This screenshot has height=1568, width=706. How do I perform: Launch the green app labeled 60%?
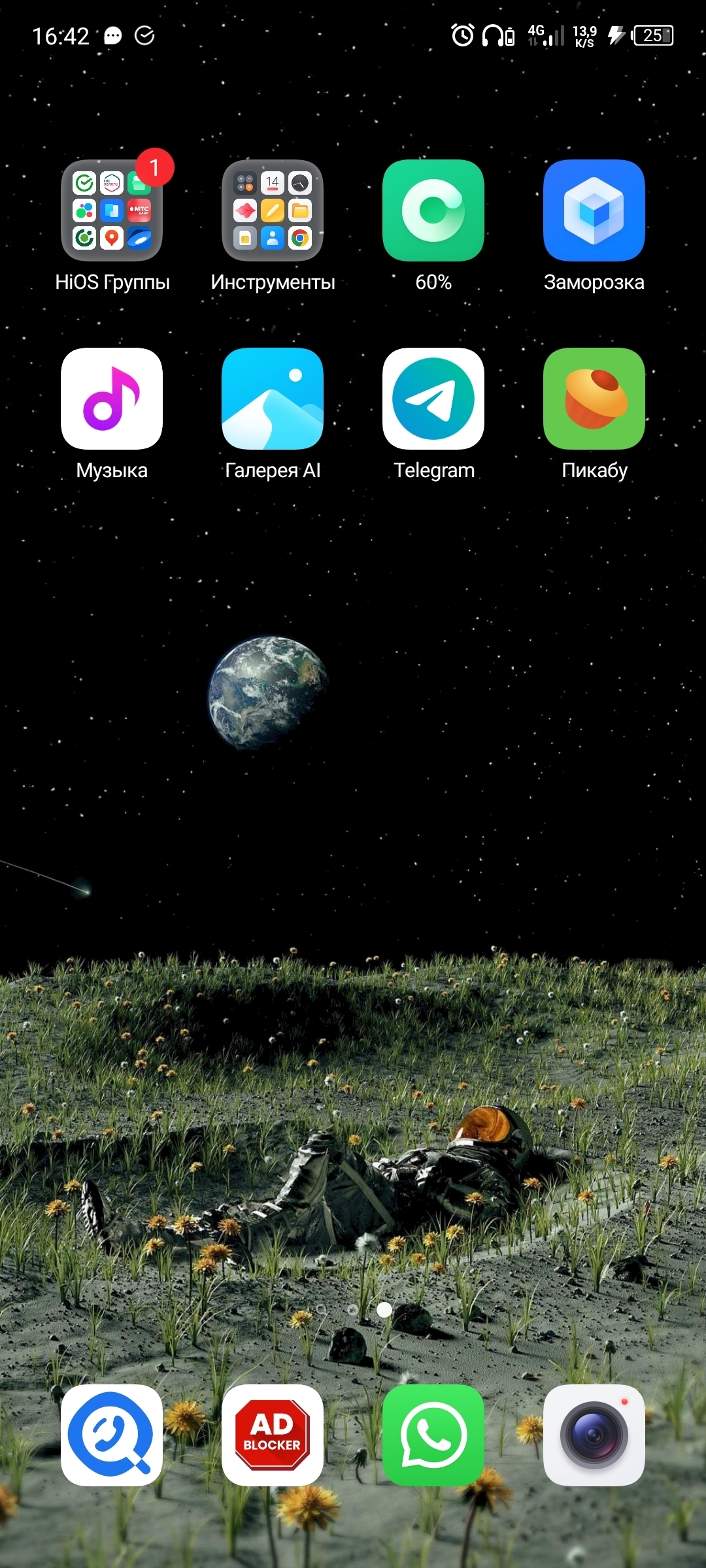[433, 210]
